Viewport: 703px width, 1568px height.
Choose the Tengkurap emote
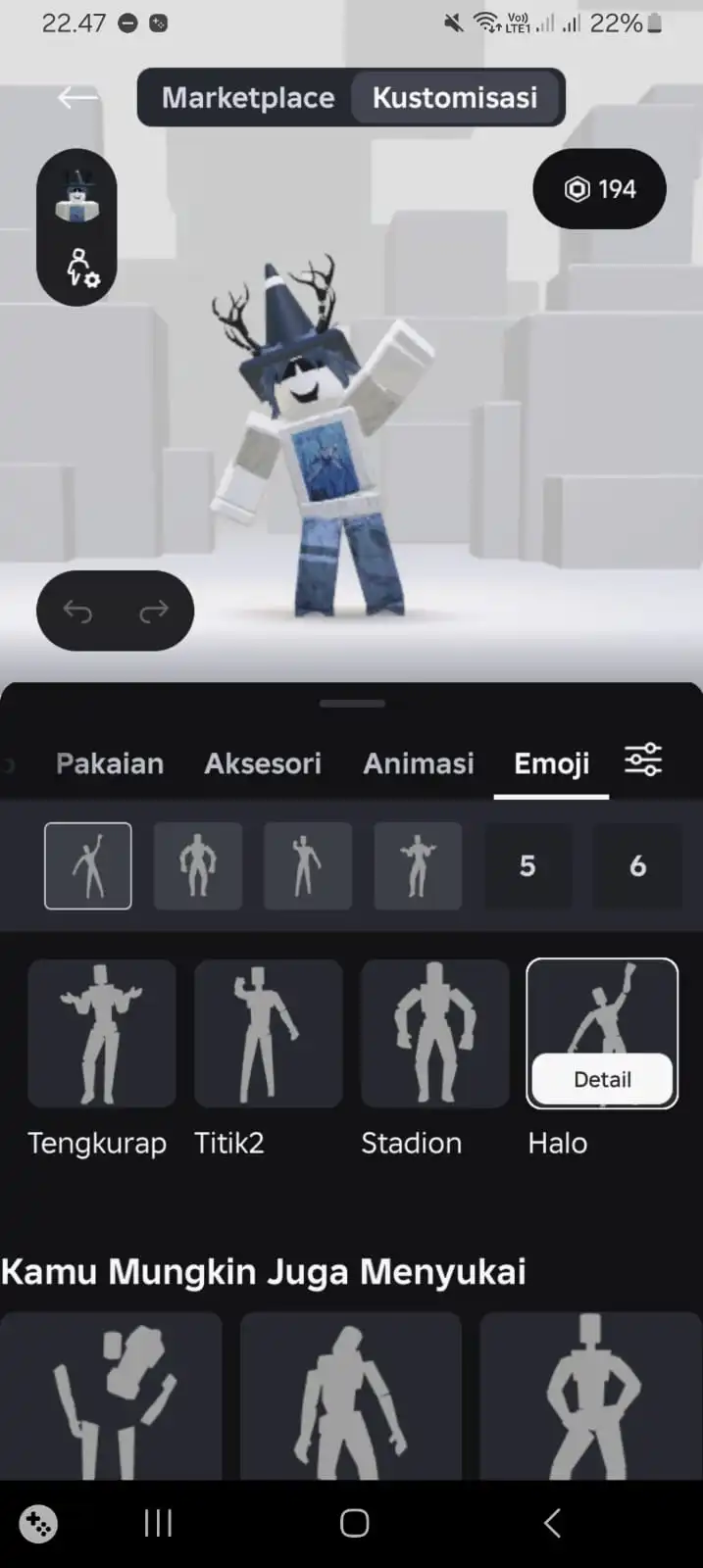(102, 1033)
